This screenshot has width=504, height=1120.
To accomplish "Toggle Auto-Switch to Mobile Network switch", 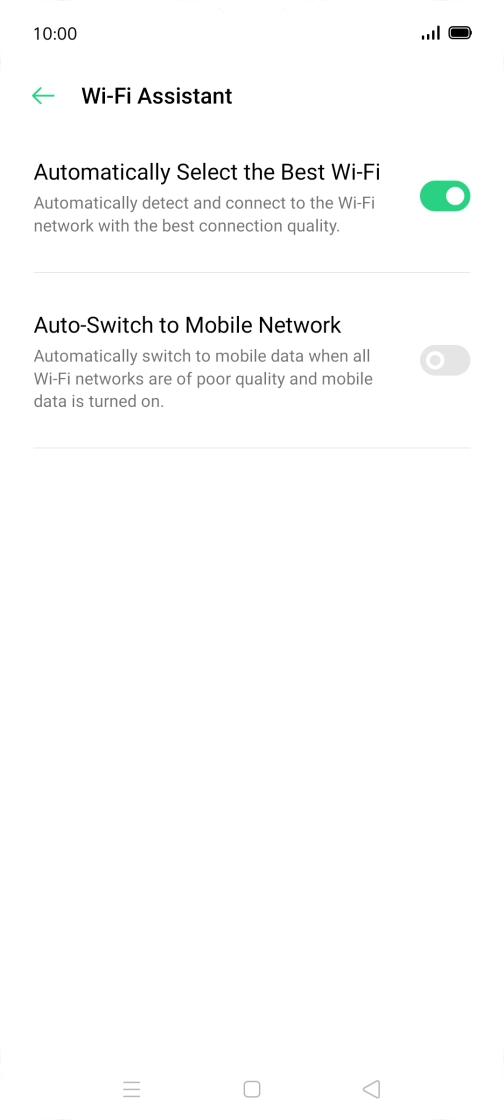I will click(x=445, y=360).
